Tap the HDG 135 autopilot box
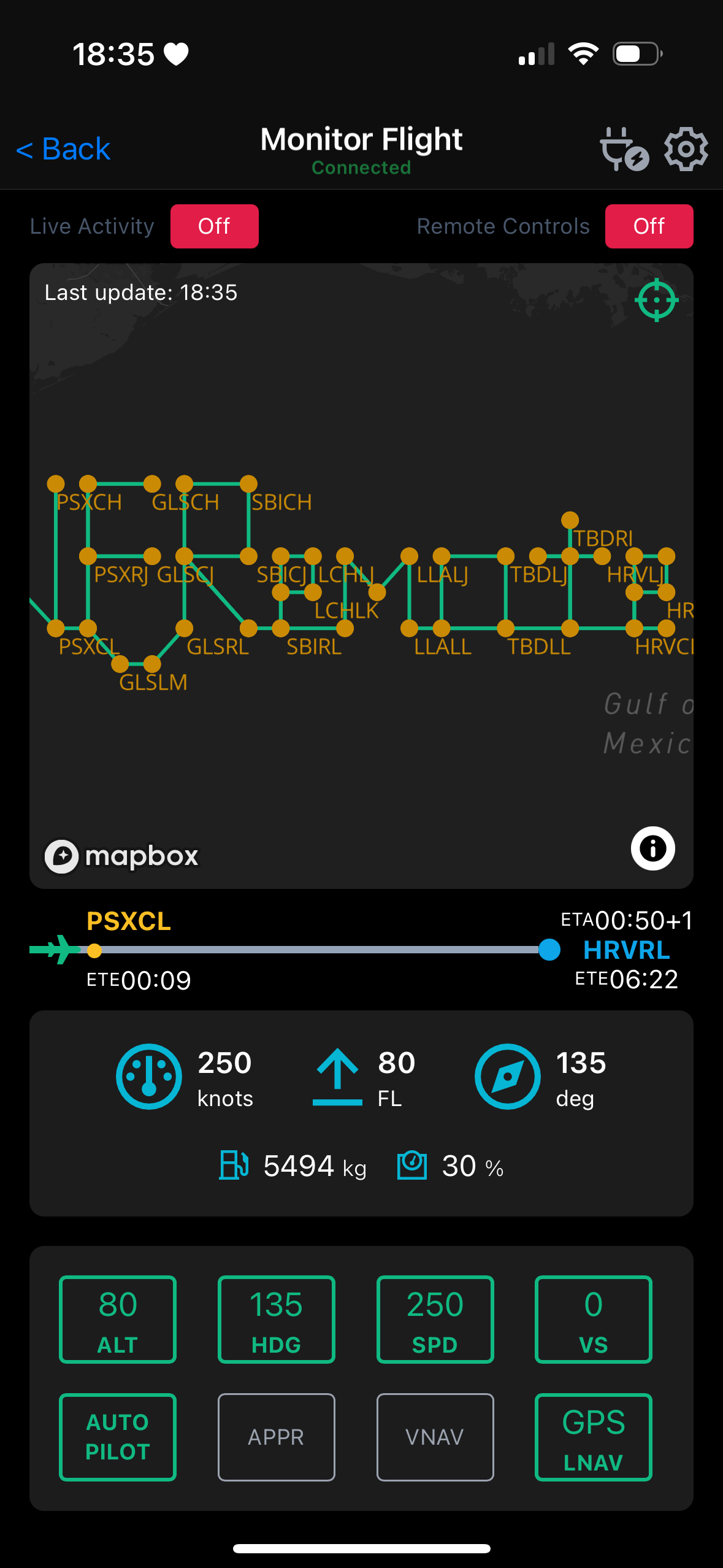The height and width of the screenshot is (1568, 723). click(x=276, y=1319)
